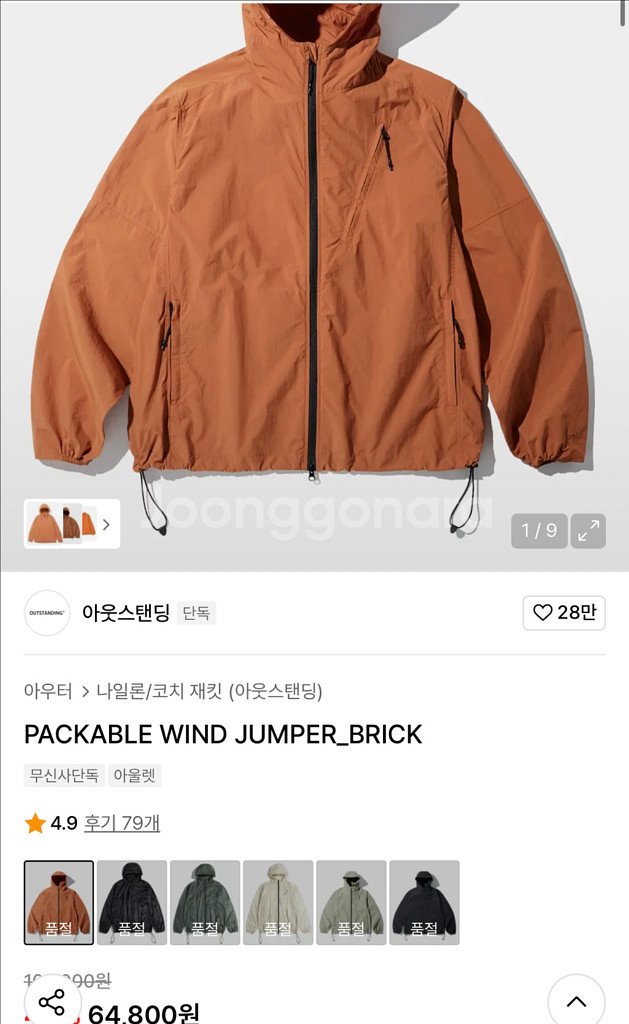Like this product with the heart button
Screen dimensions: 629x1024
563,613
